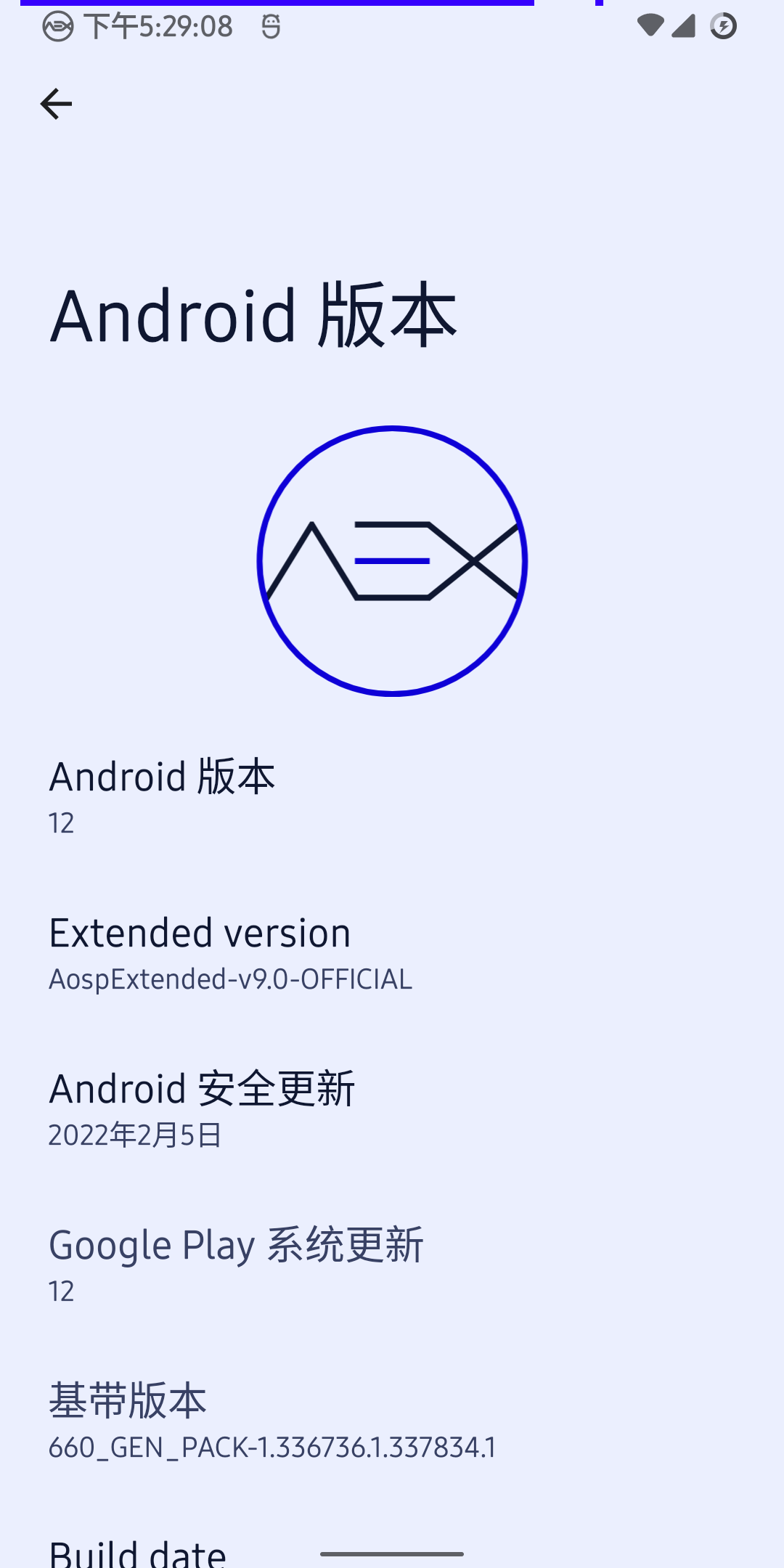The image size is (784, 1568).
Task: Tap the Android 版本 row showing 12
Action: point(392,796)
